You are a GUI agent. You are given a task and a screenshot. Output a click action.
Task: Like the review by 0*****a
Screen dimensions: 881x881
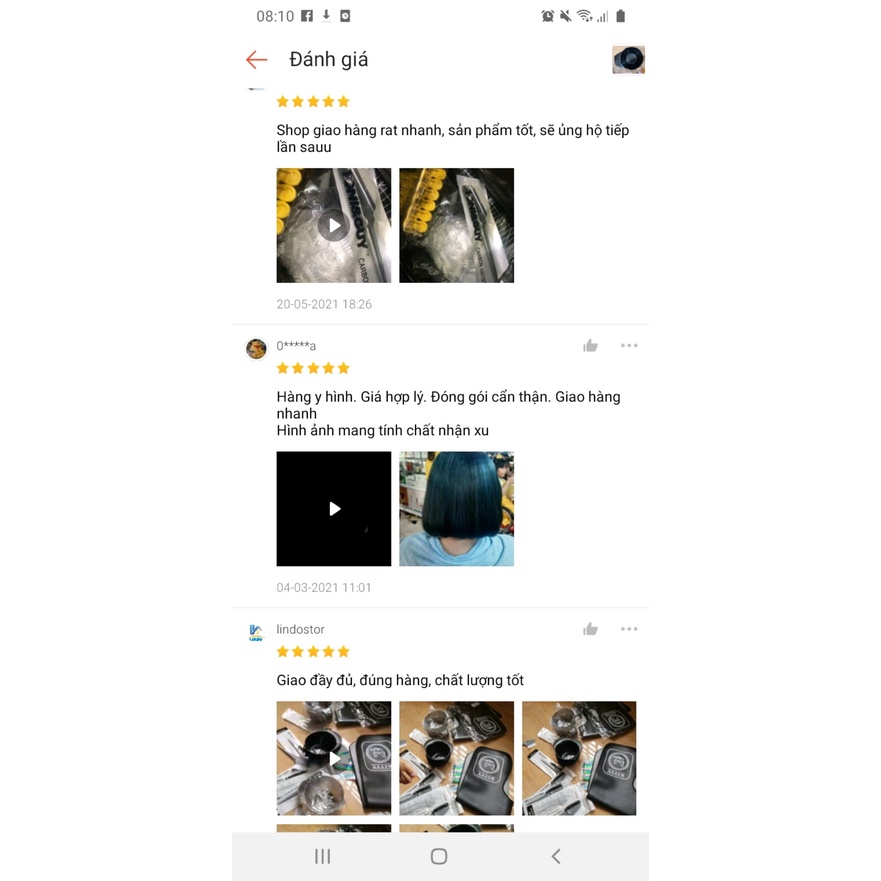(x=590, y=346)
